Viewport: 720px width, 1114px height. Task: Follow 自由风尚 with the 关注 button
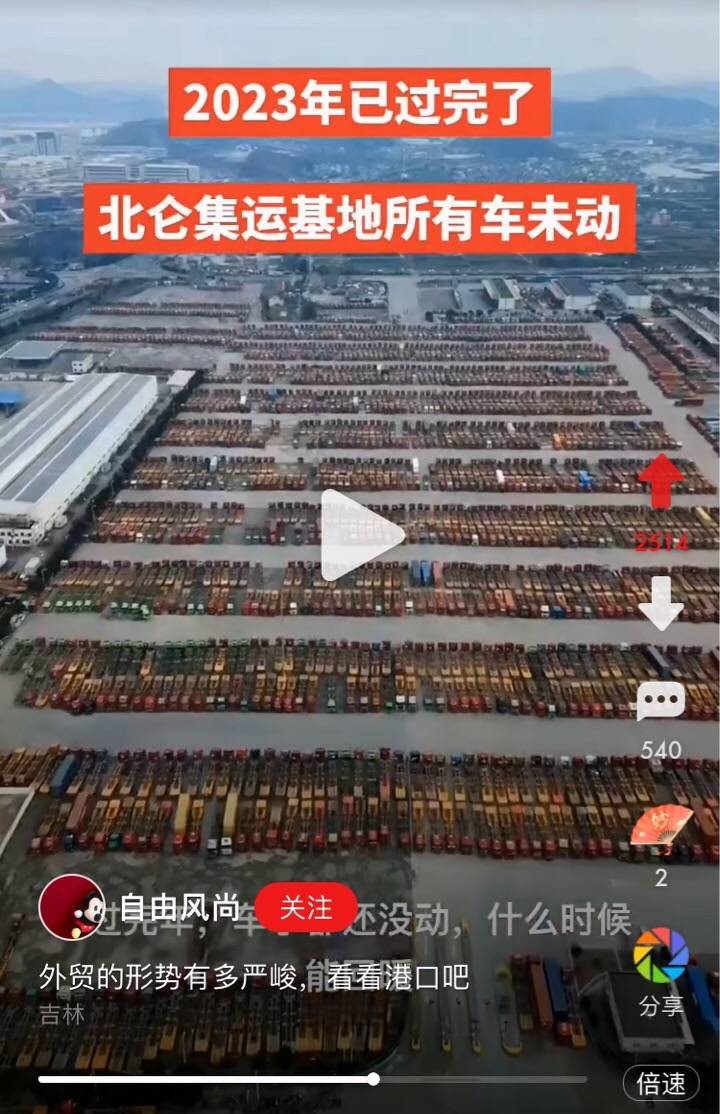click(306, 907)
